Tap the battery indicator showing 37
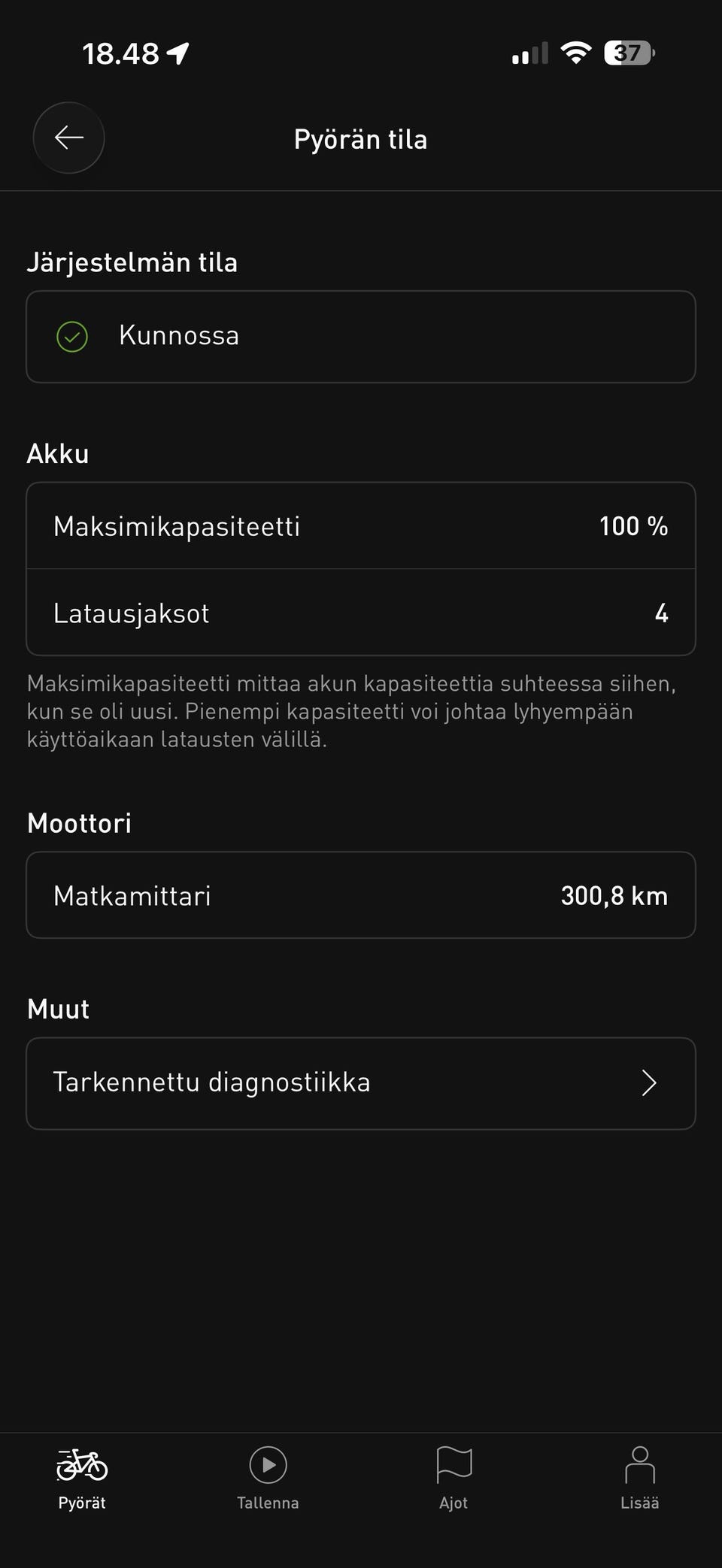The height and width of the screenshot is (1568, 722). (x=627, y=53)
